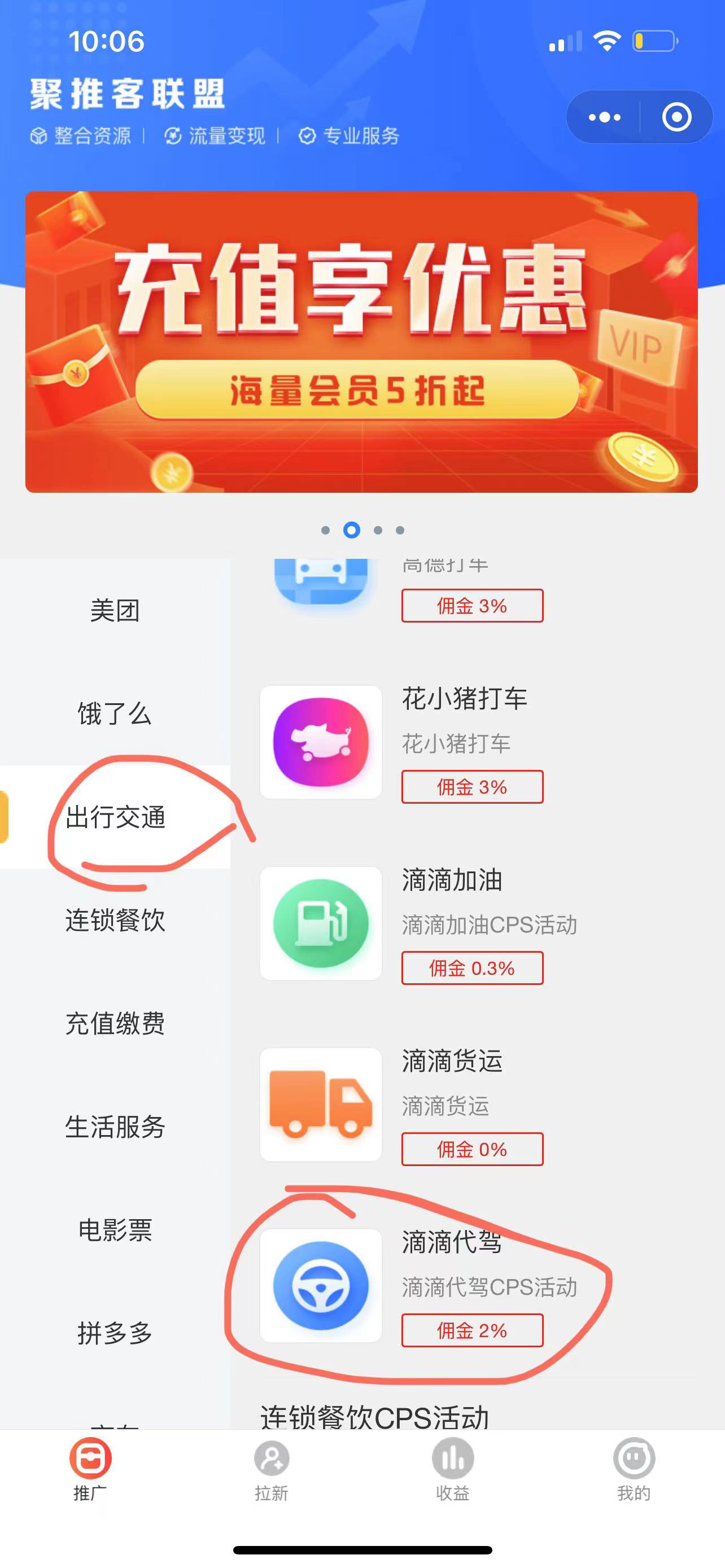Go to the 拉新 tab
Image resolution: width=725 pixels, height=1568 pixels.
click(272, 1469)
